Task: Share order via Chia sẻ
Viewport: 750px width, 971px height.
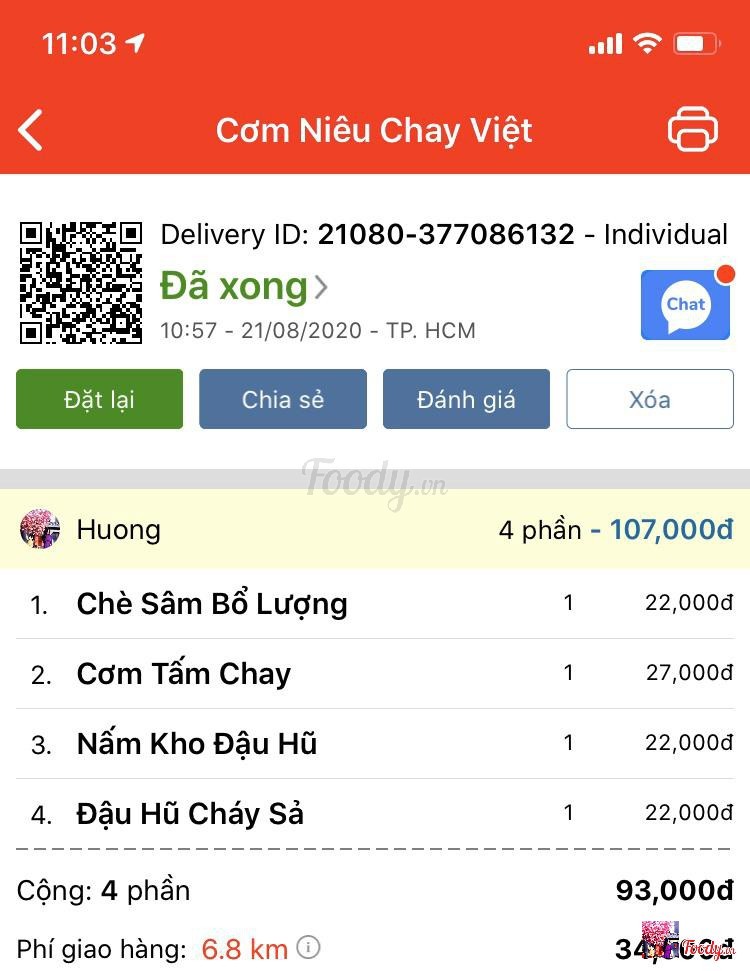Action: 283,399
